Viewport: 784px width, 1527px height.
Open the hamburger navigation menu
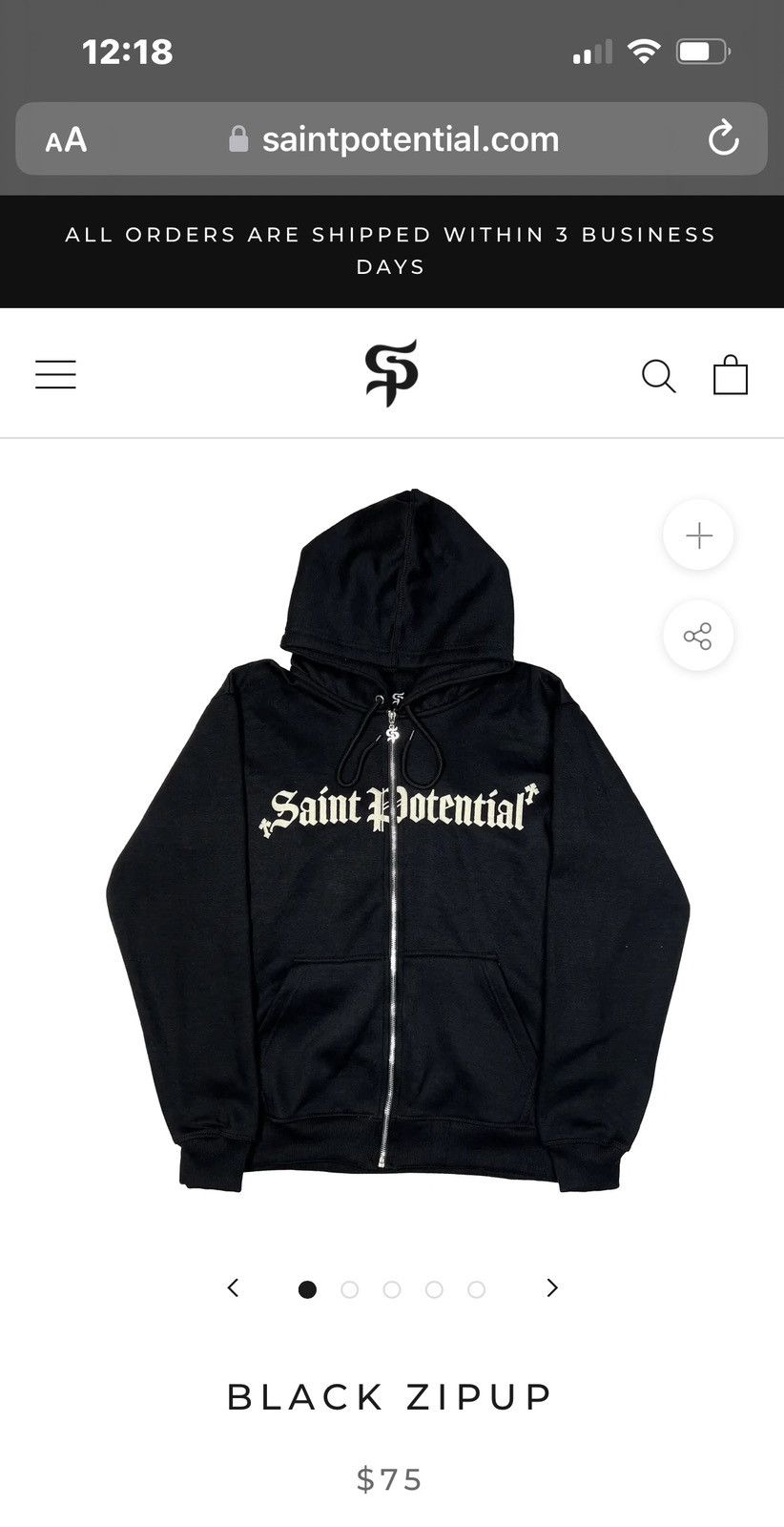click(x=55, y=374)
